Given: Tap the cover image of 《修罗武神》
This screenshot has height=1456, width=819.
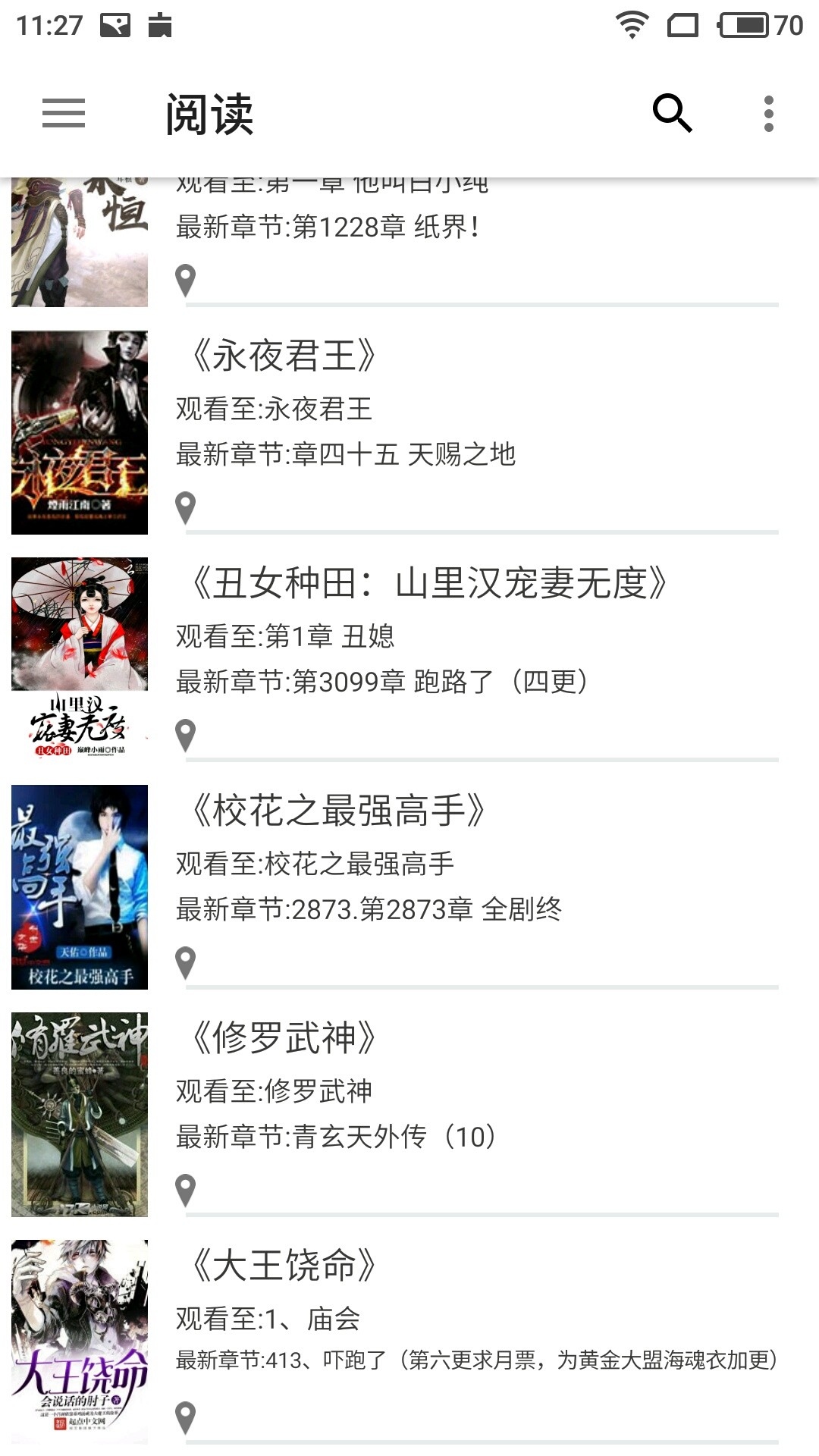Looking at the screenshot, I should coord(80,1115).
